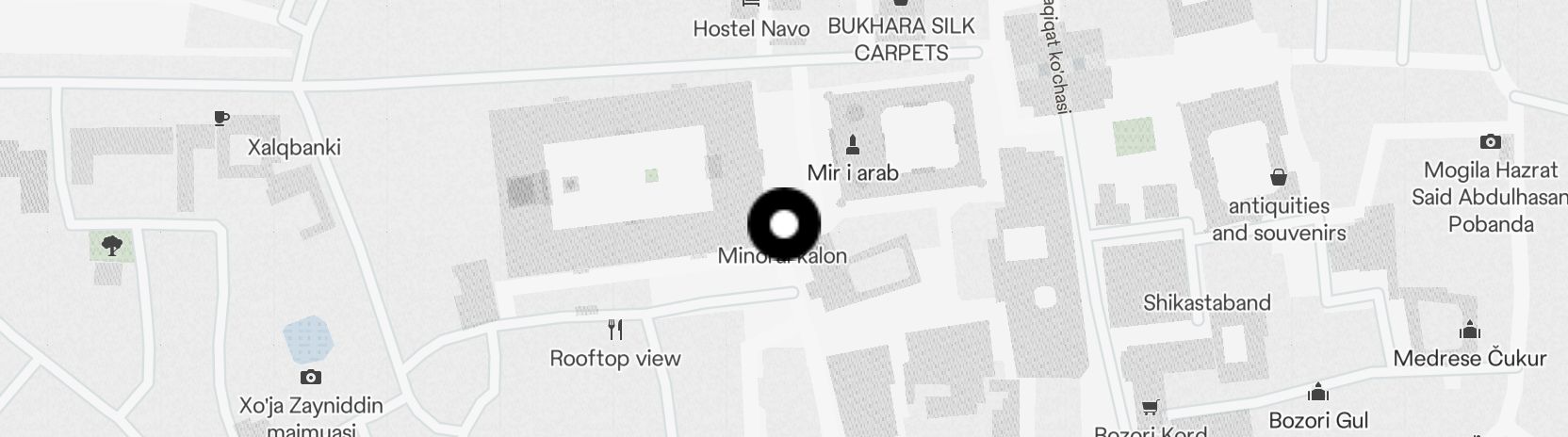Select Xo'ja Zayniddin majmuasi camera marker
1568x437 pixels.
point(310,378)
